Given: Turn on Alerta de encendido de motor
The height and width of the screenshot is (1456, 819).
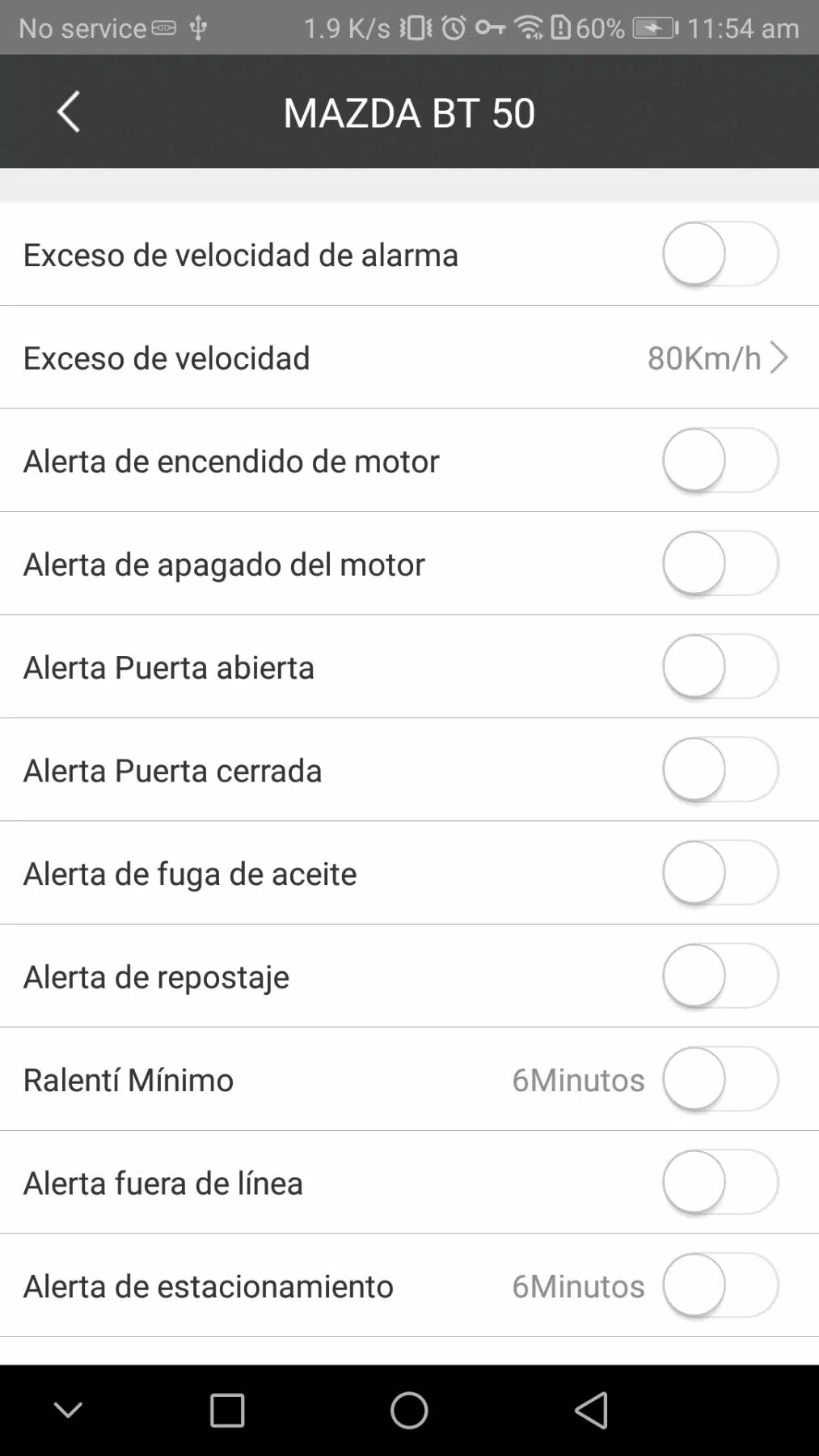Looking at the screenshot, I should [x=720, y=460].
